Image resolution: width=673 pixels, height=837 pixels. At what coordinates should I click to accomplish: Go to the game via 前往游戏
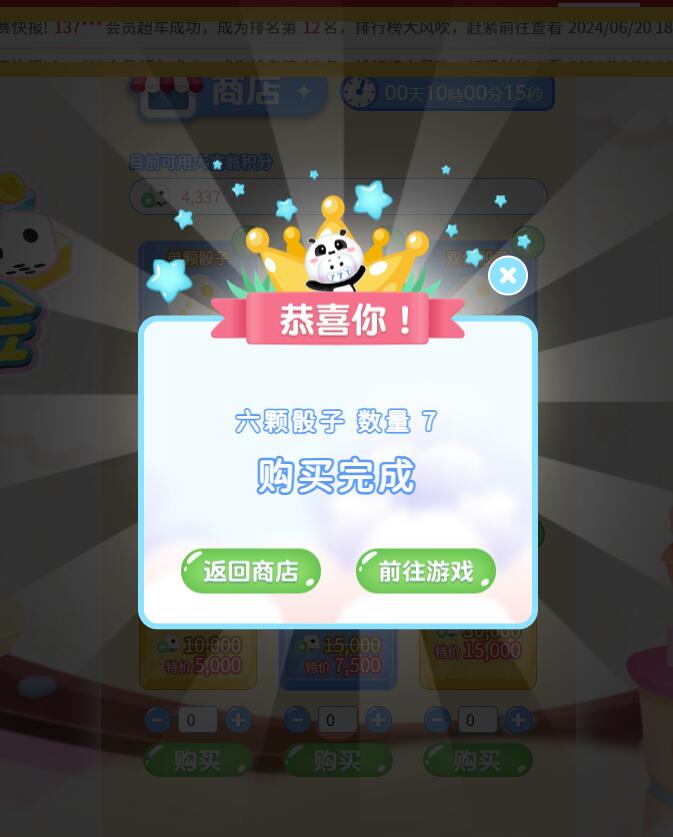coord(425,571)
